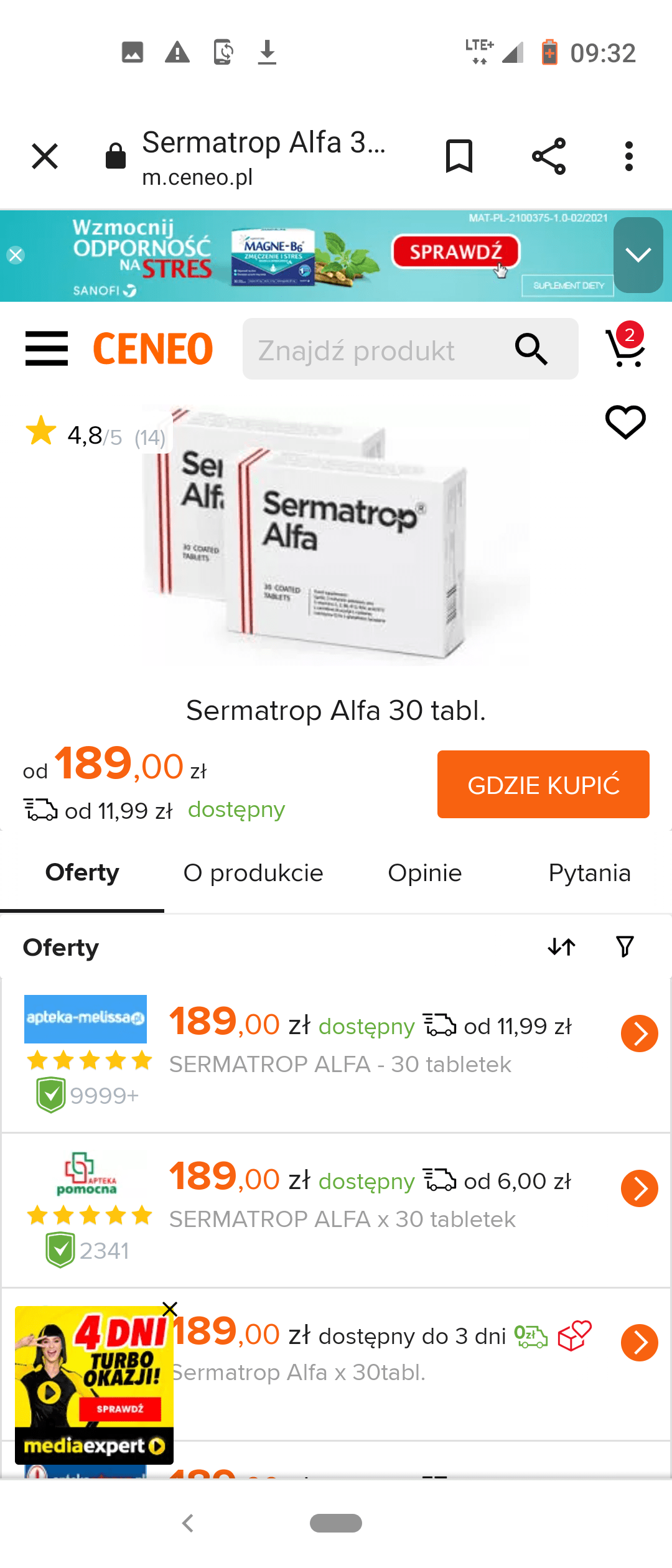Close the mediaexpert Turbo Okazji ad
The width and height of the screenshot is (672, 1568).
pos(170,1309)
